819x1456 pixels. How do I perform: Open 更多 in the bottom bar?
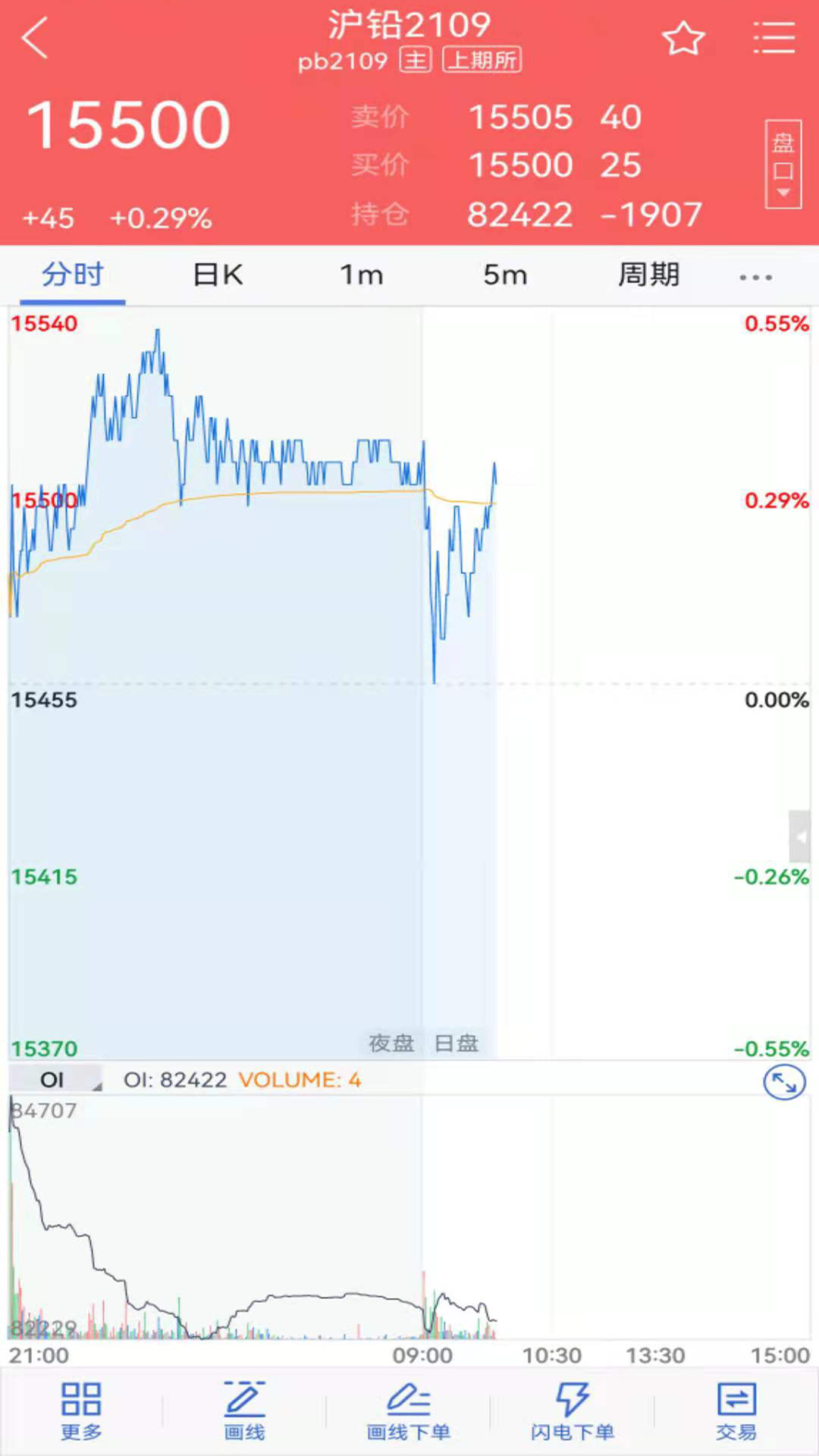[81, 1410]
